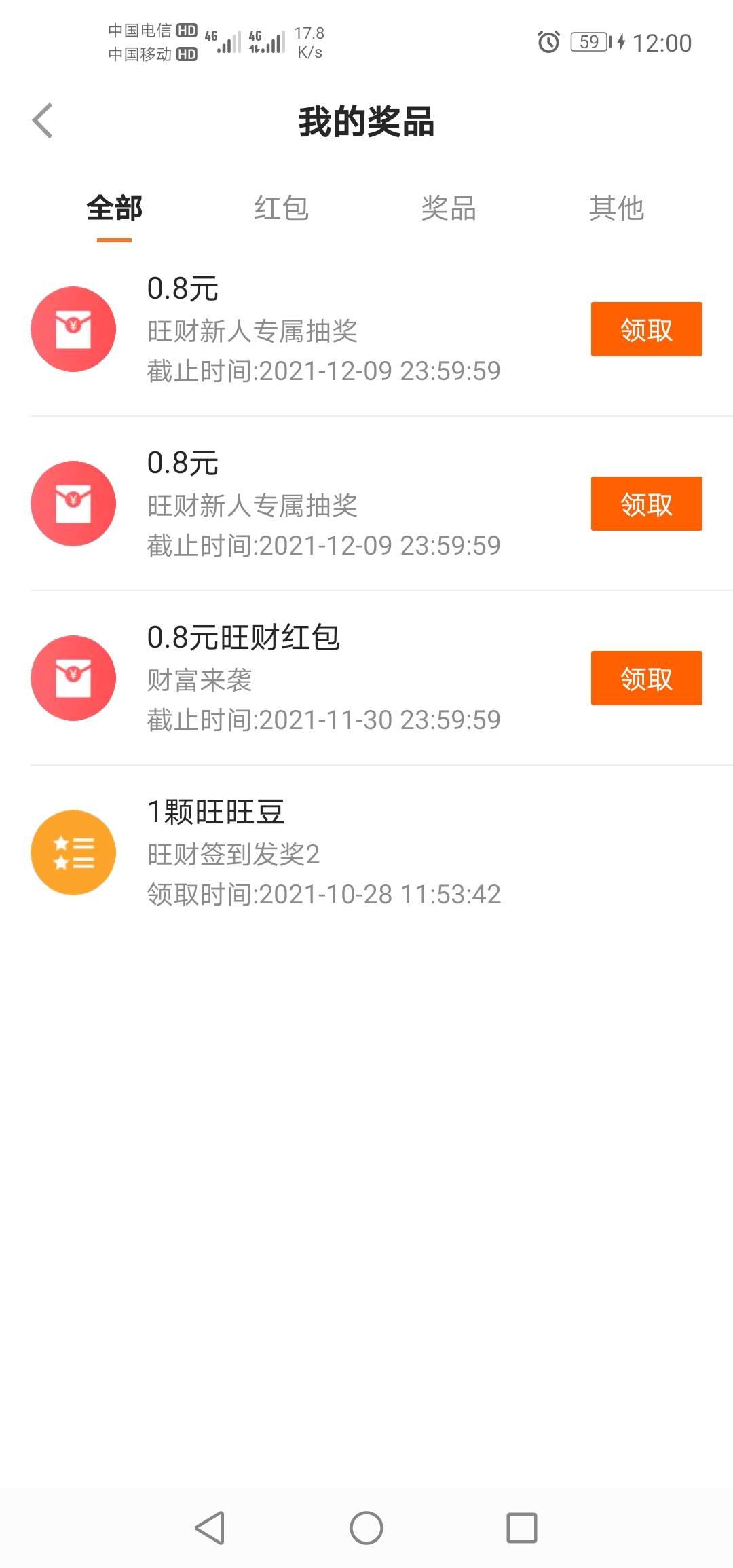Select the 全部 tab
This screenshot has width=733, height=1568.
pos(114,208)
